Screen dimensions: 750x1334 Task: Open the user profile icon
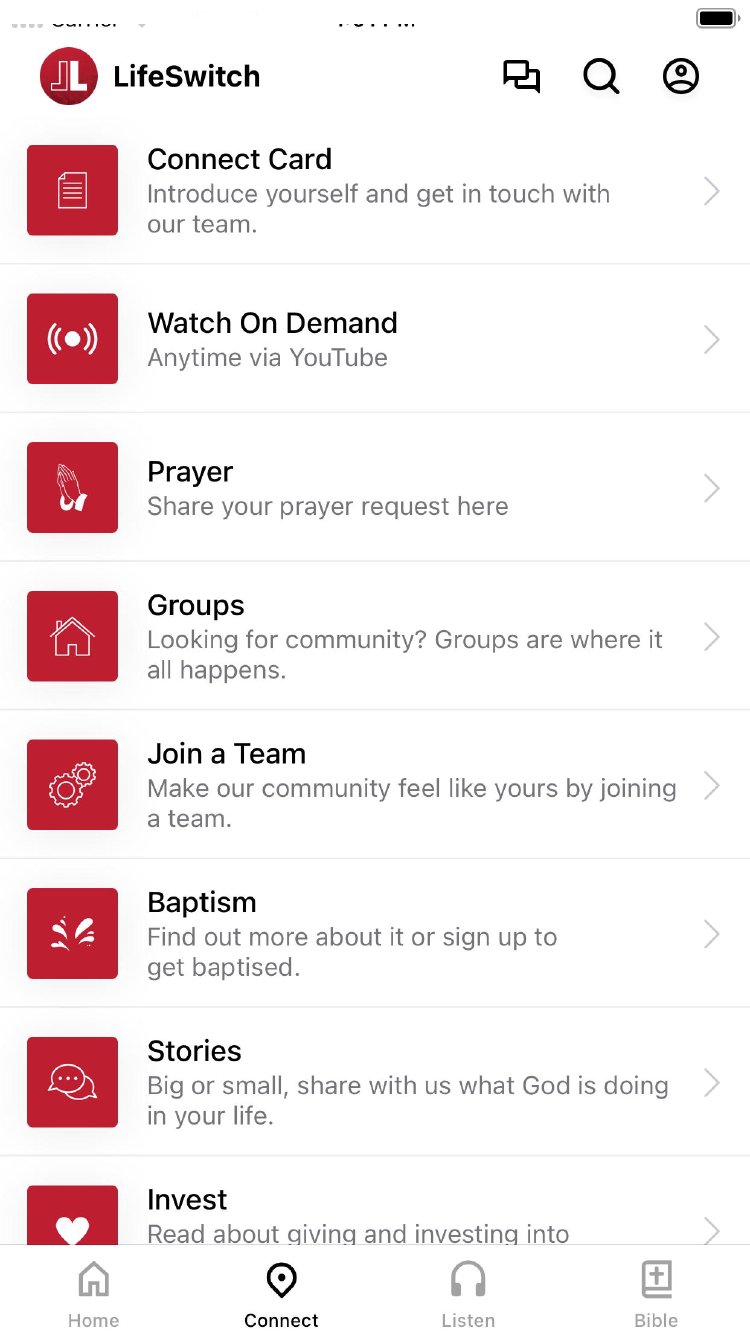(681, 77)
